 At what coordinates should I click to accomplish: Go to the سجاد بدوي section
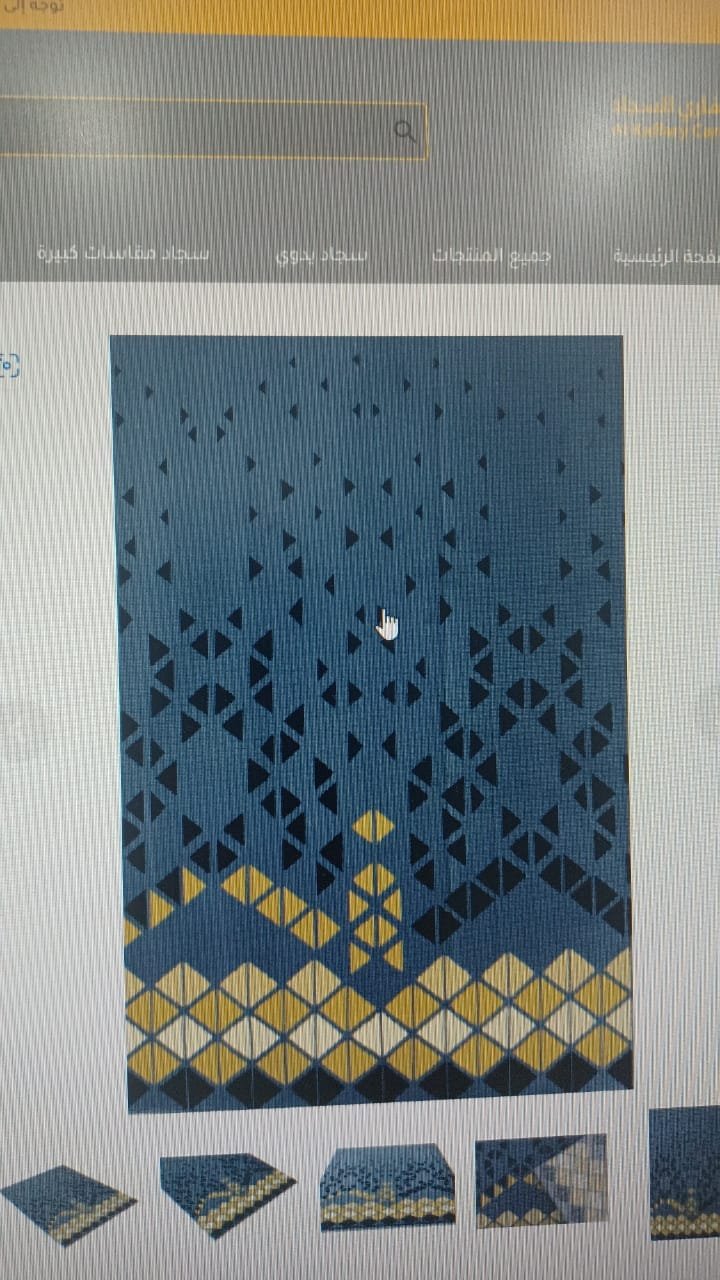[x=322, y=254]
